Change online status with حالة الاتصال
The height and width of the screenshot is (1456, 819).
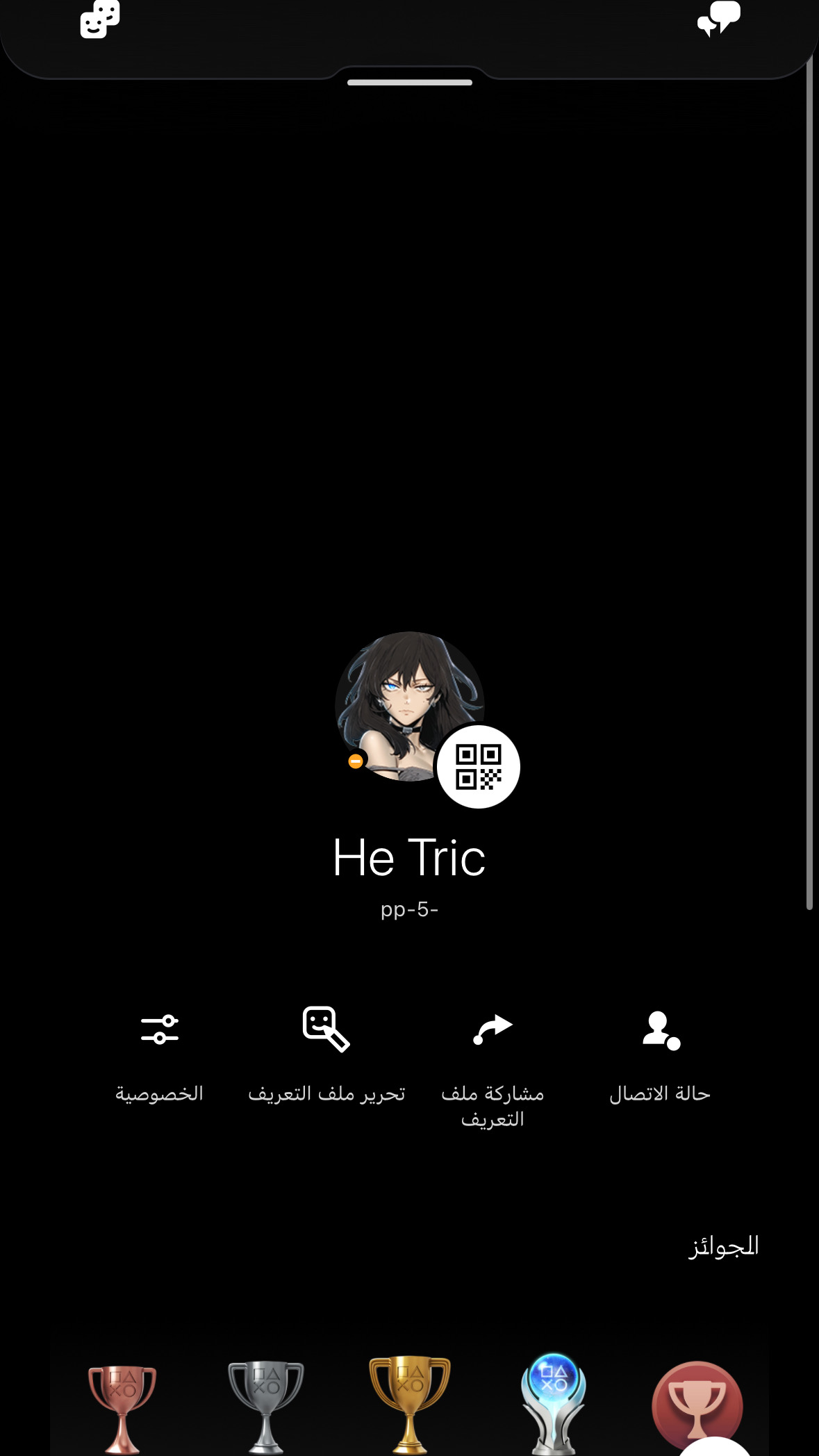click(x=660, y=1052)
